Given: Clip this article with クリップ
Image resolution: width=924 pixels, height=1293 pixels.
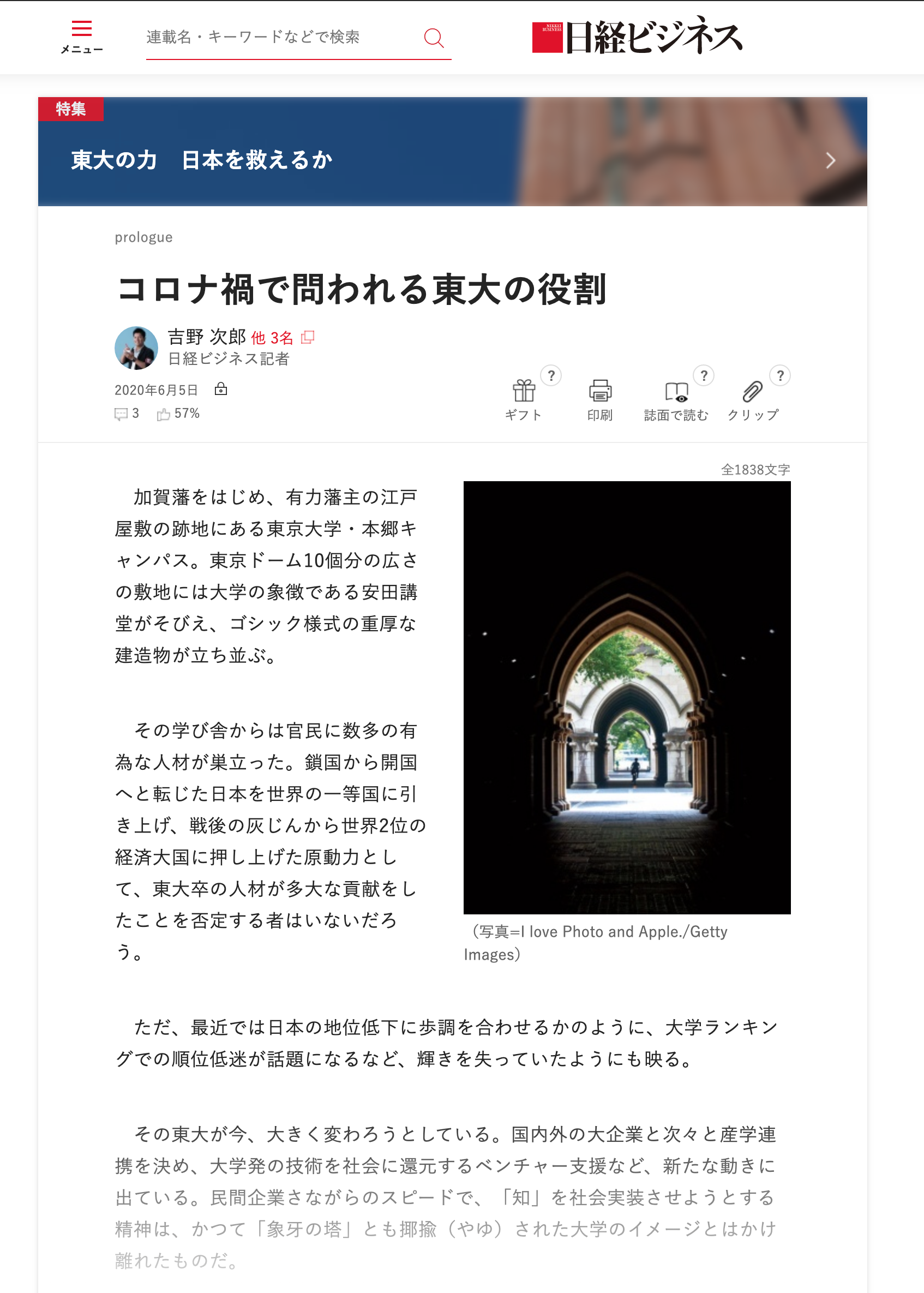Looking at the screenshot, I should (x=752, y=399).
